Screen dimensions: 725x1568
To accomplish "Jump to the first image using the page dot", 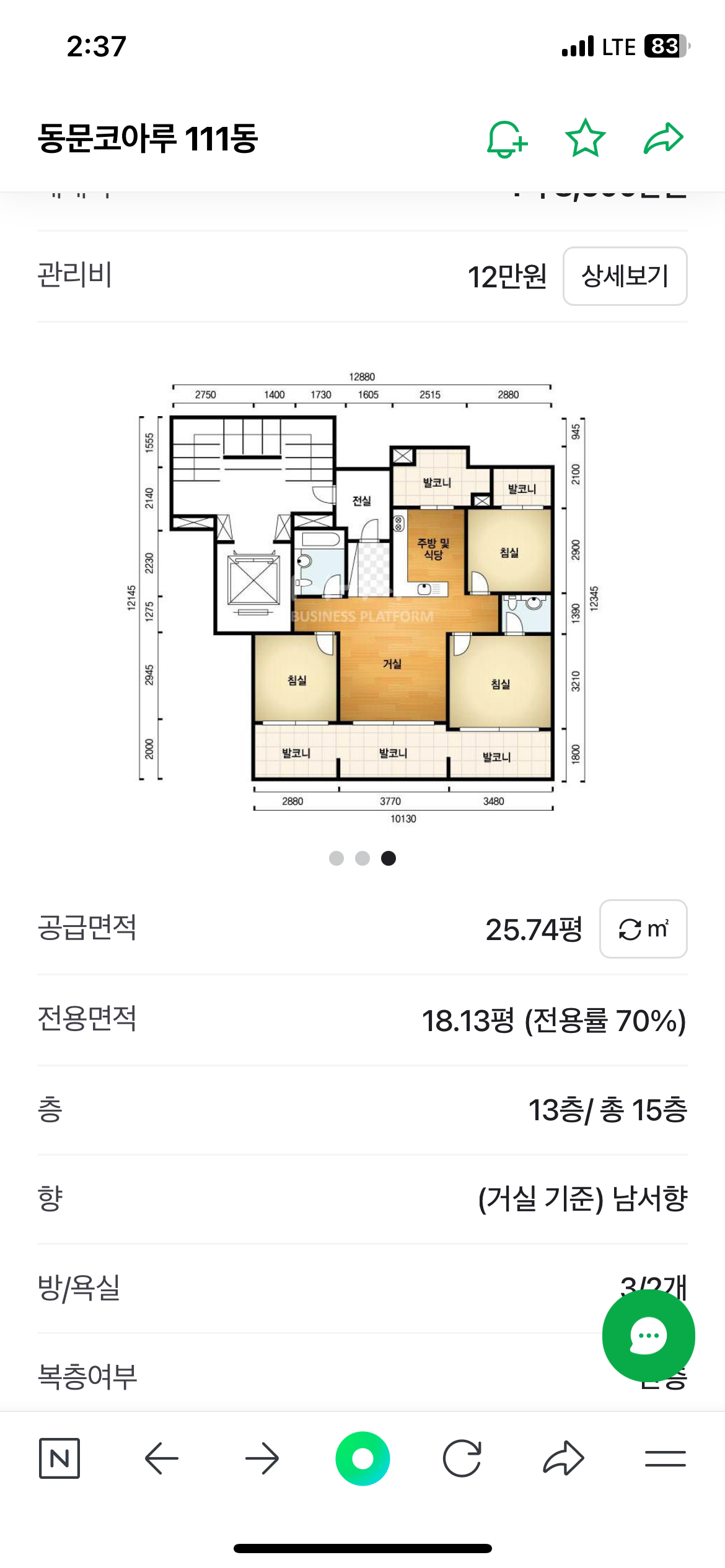I will 336,858.
